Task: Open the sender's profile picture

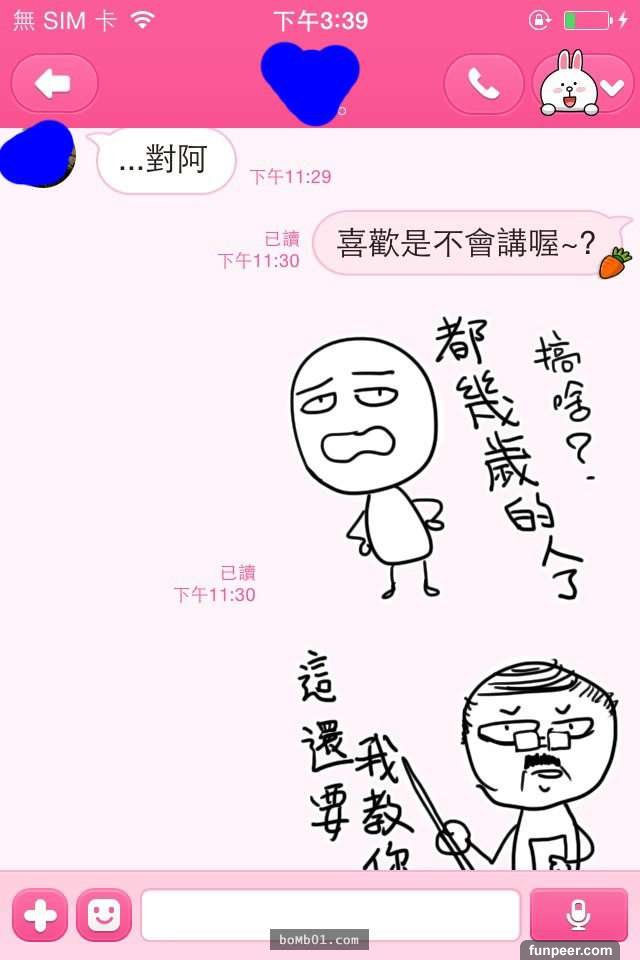Action: [x=38, y=156]
